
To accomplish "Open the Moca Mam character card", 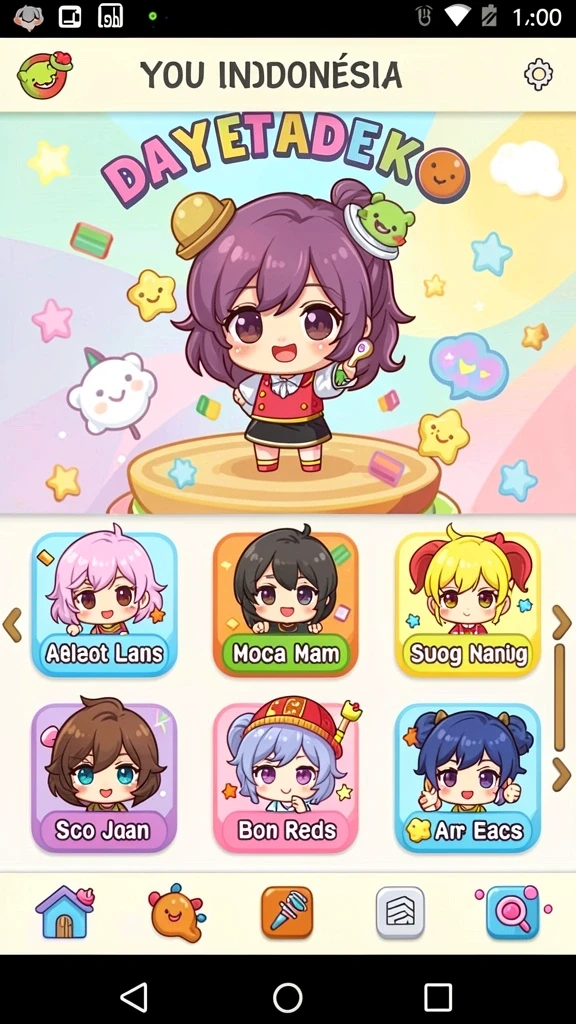I will 286,603.
